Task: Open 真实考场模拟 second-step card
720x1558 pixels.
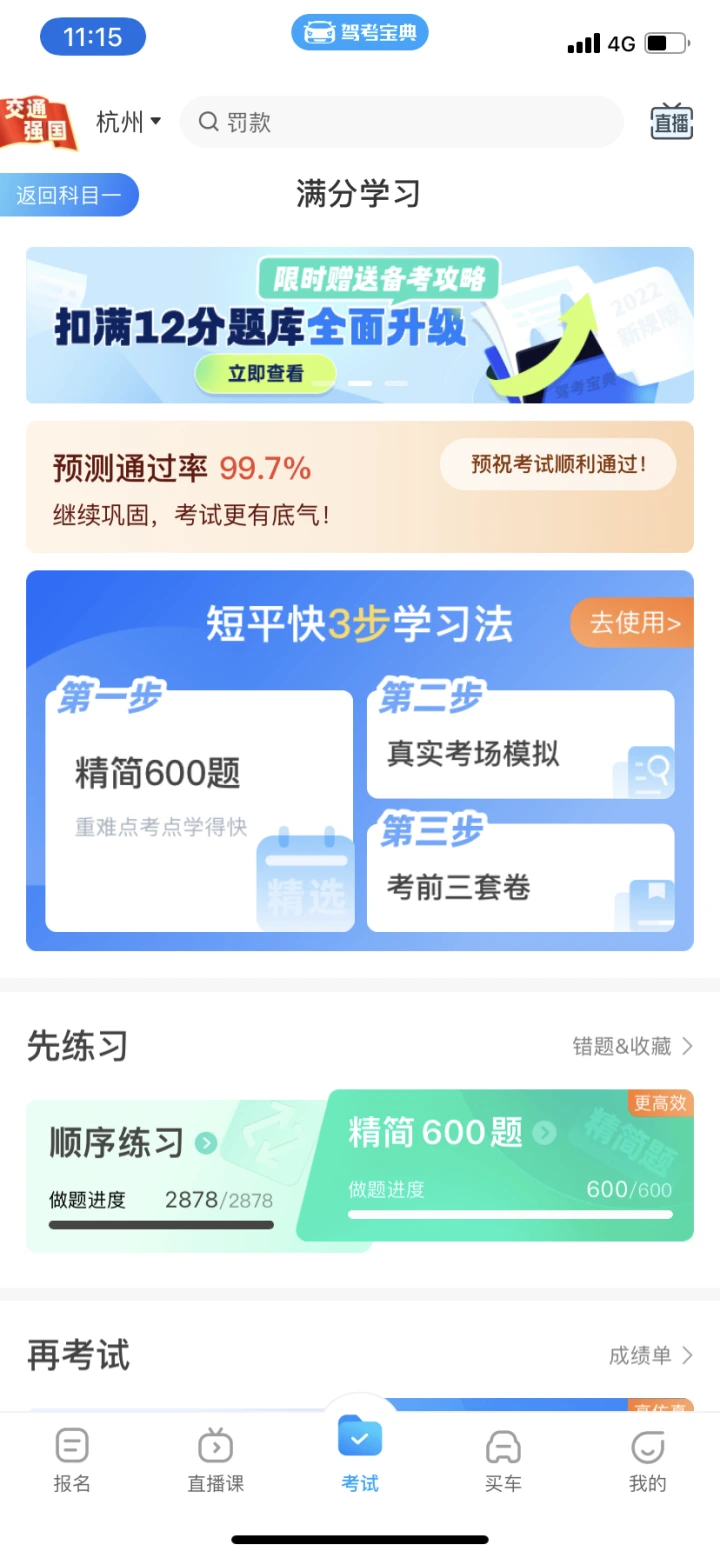Action: tap(521, 744)
